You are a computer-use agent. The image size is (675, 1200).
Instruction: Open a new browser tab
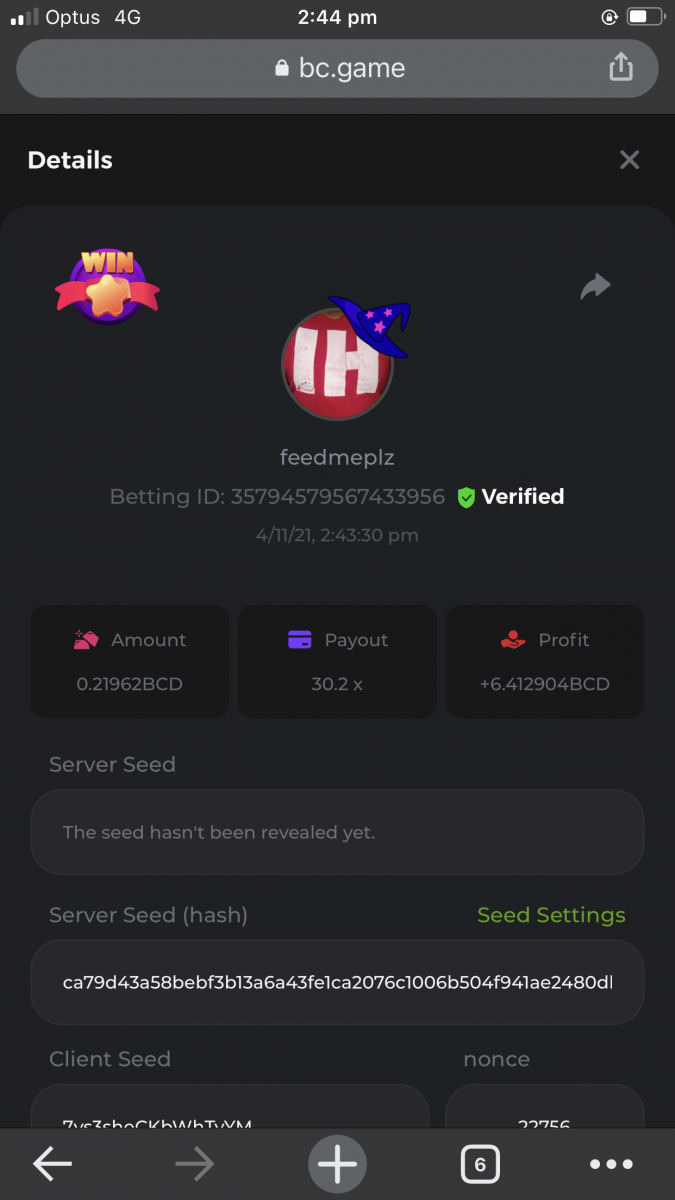[x=337, y=1164]
